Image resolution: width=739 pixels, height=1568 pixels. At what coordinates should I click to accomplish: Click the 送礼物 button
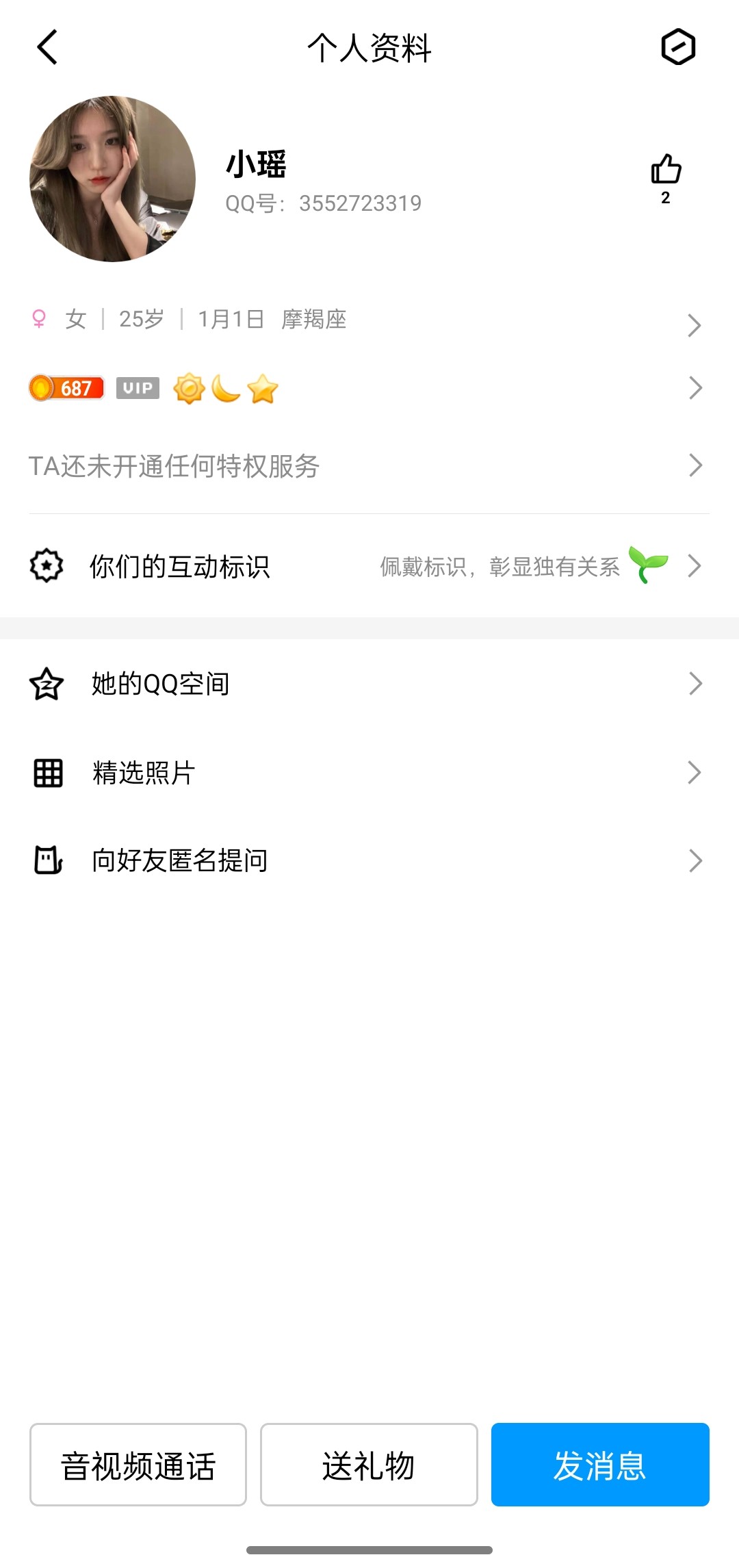coord(369,1464)
